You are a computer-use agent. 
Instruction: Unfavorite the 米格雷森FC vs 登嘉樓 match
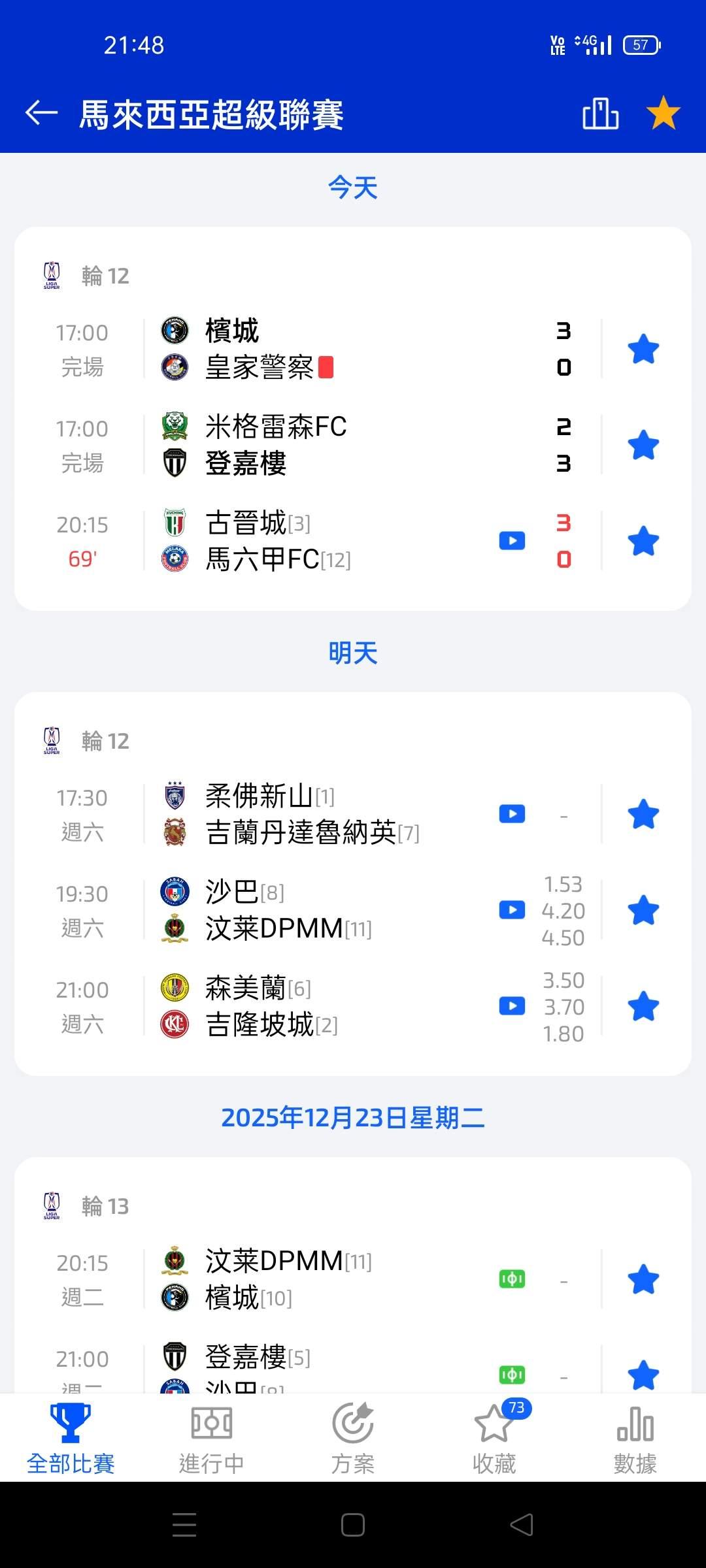(643, 446)
